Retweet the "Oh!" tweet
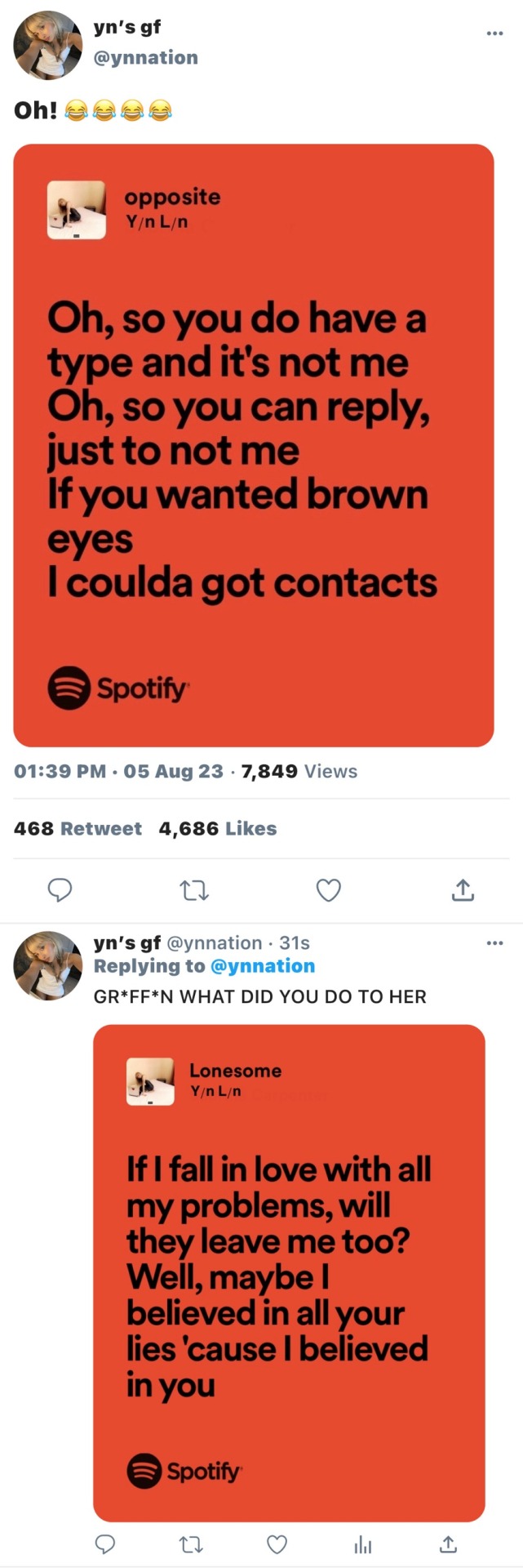 pos(194,889)
